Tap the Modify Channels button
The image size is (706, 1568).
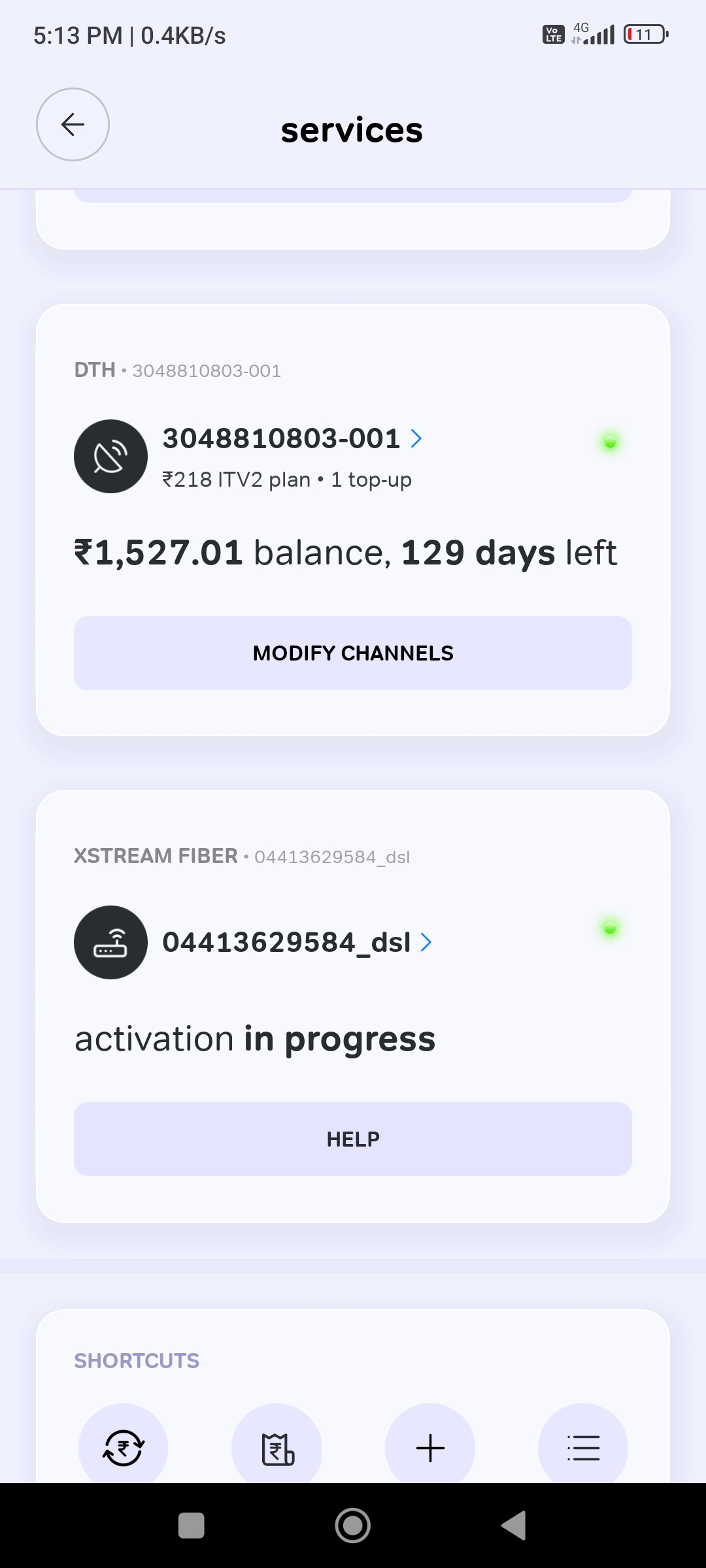353,653
